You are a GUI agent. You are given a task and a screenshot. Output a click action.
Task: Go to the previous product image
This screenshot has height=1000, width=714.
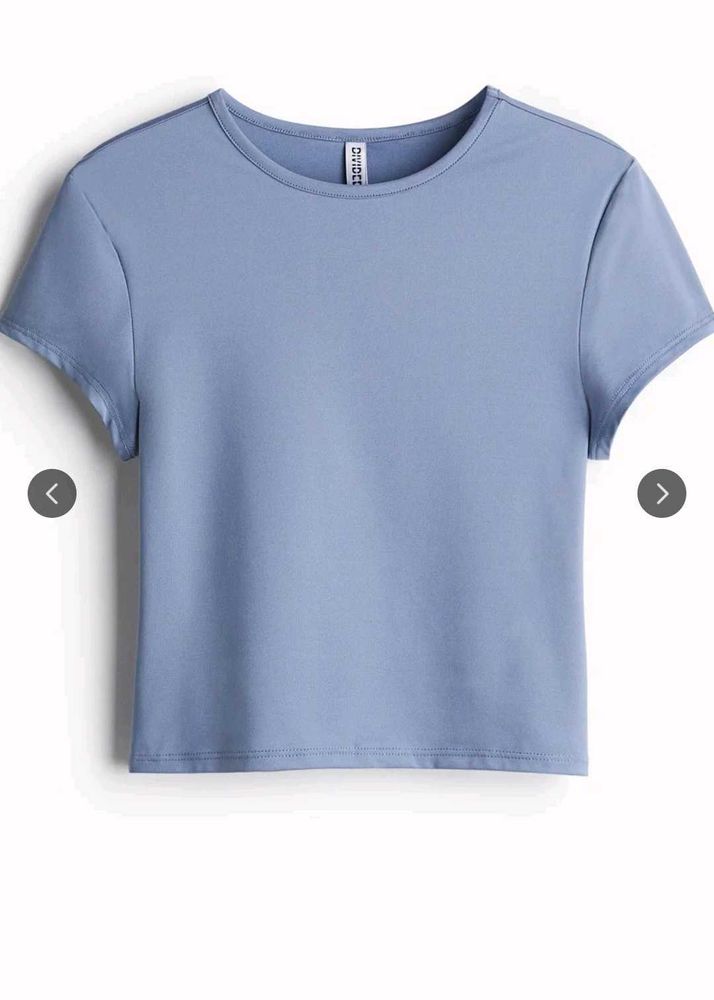(52, 493)
